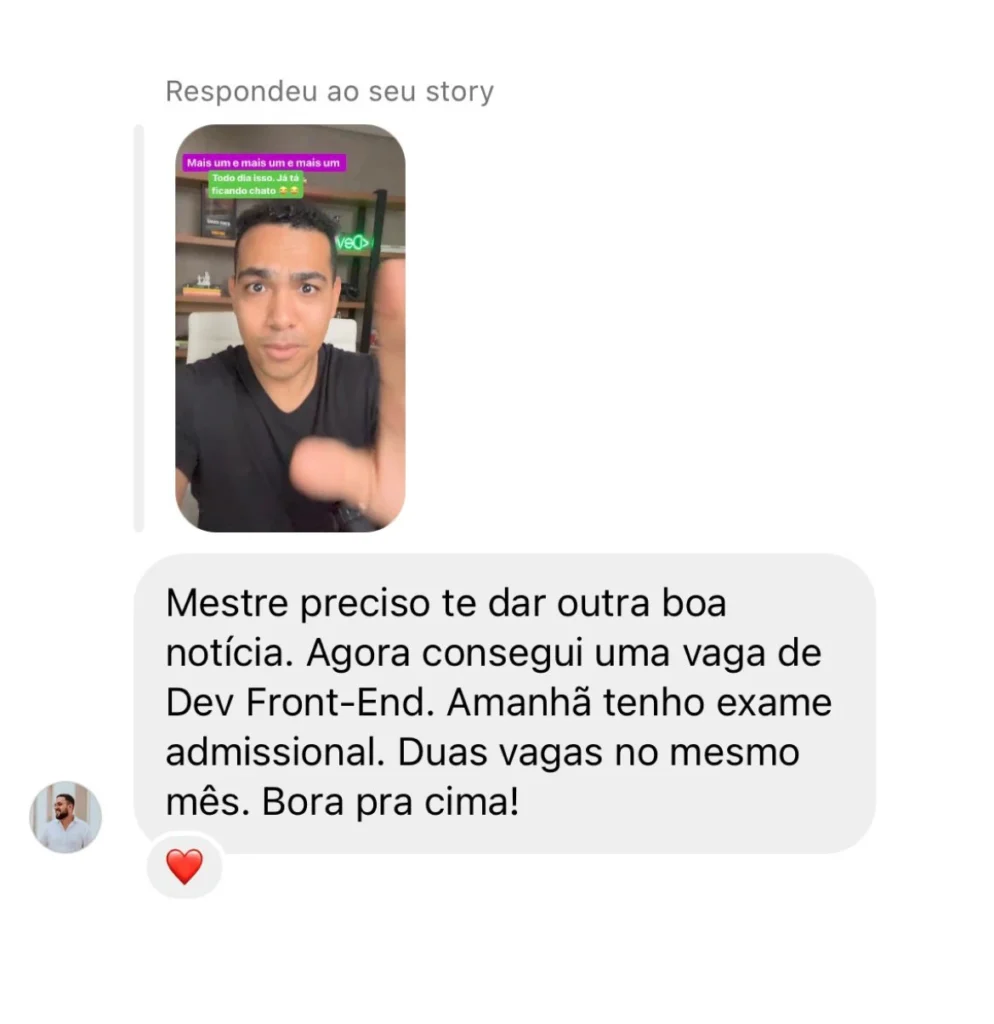Screen dimensions: 994x1024
Task: Open the sender's profile picture
Action: click(x=66, y=817)
